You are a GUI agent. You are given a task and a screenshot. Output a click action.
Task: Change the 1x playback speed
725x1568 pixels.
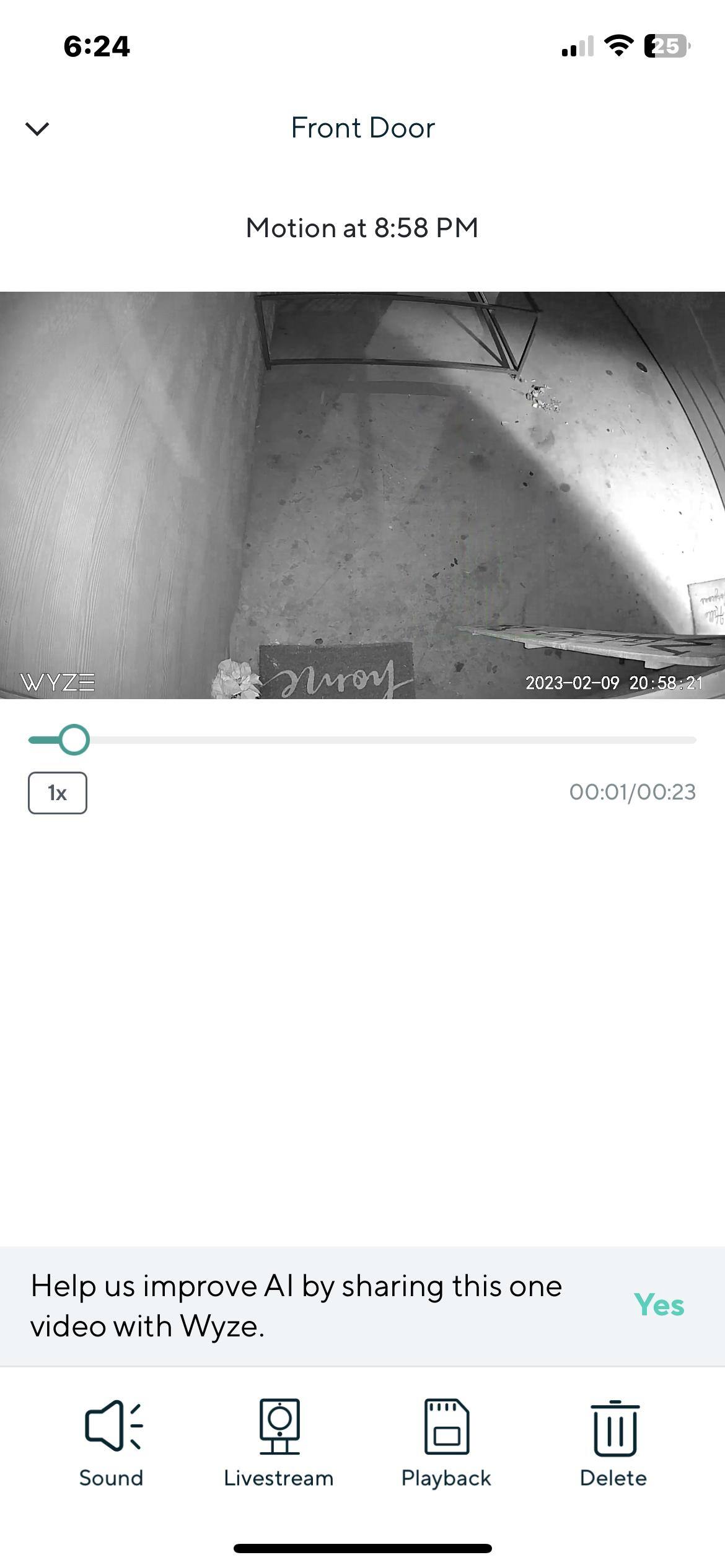[57, 793]
